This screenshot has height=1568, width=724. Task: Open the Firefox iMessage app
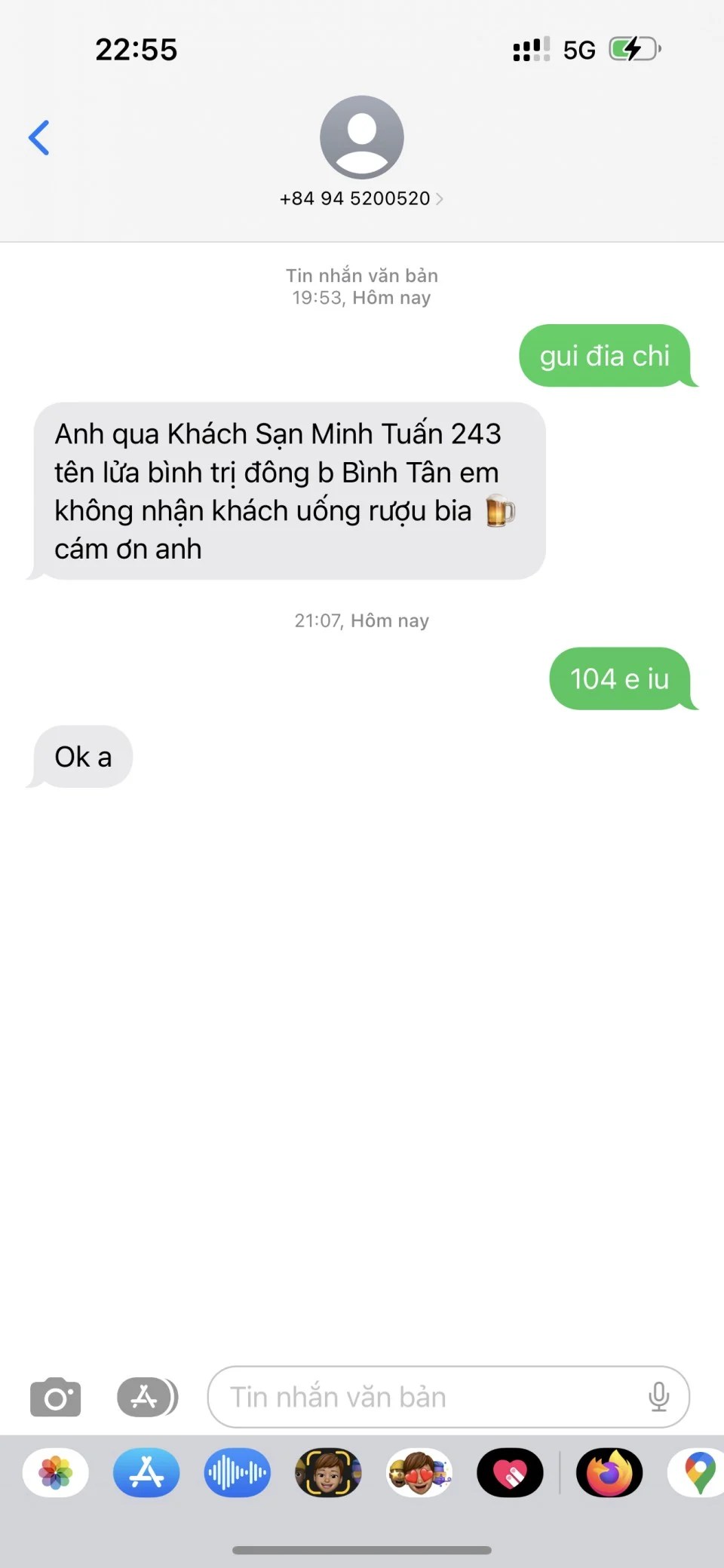(609, 1472)
